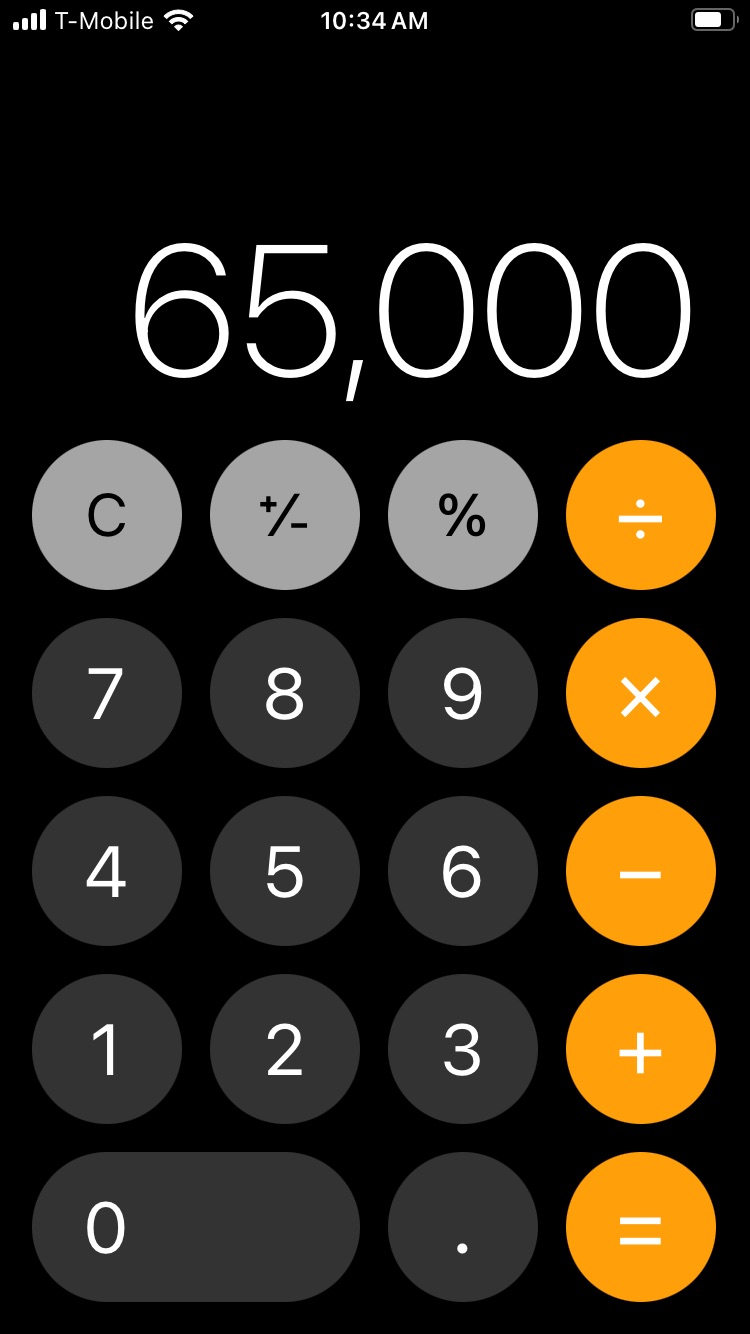Tap the 9 key

[463, 693]
